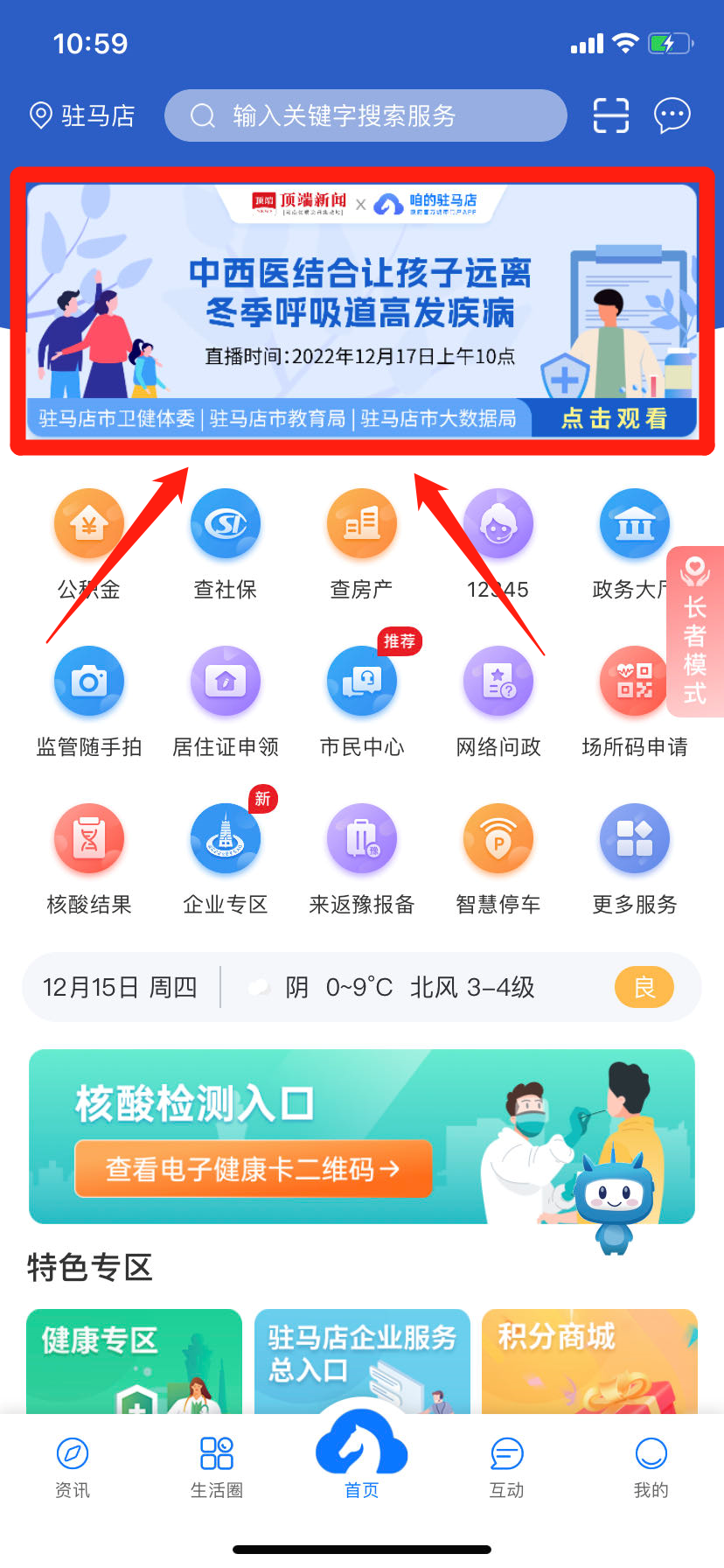The image size is (724, 1568).
Task: Switch to the 生活圈 tab
Action: [x=217, y=1466]
